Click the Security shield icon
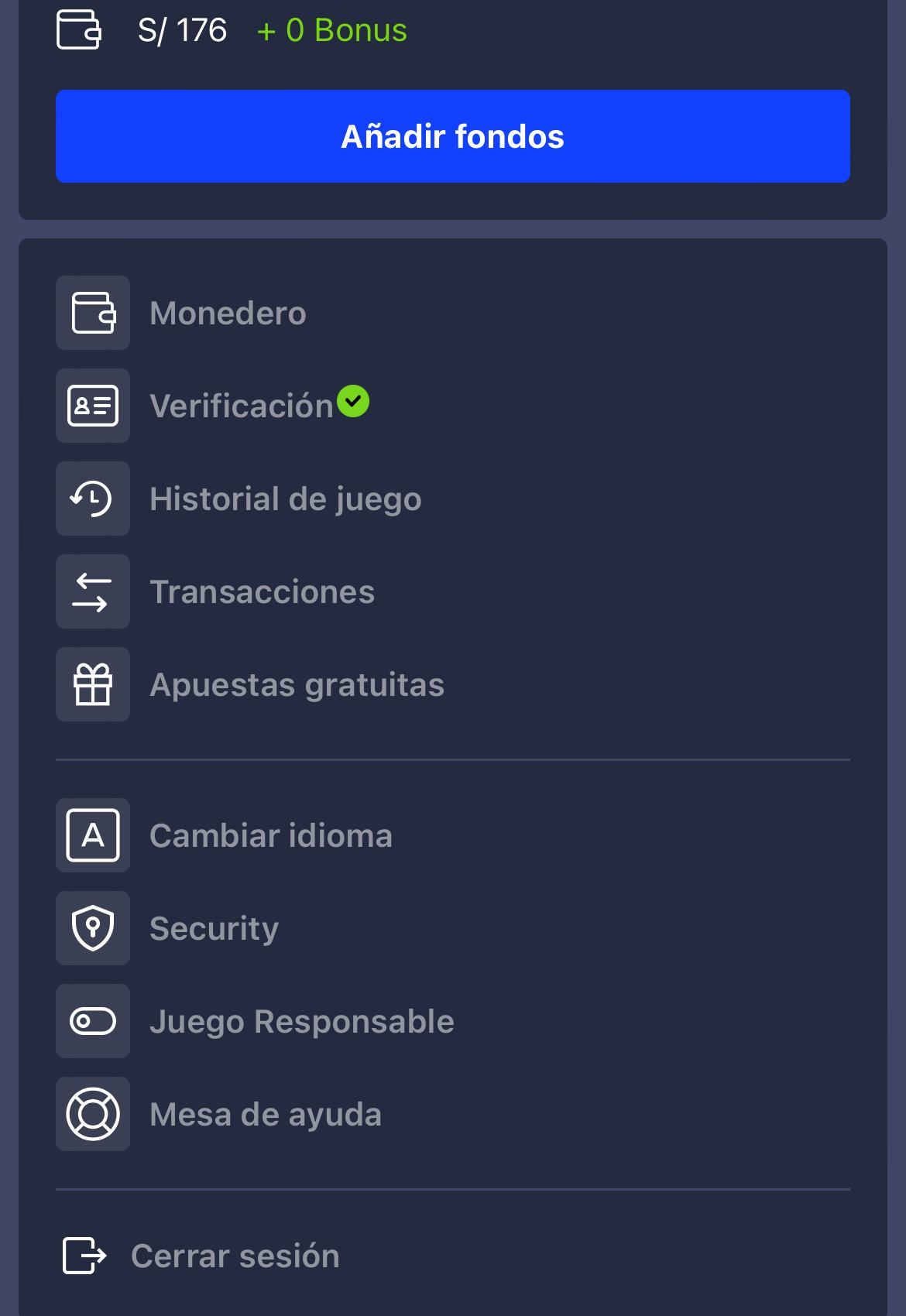906x1316 pixels. (92, 928)
